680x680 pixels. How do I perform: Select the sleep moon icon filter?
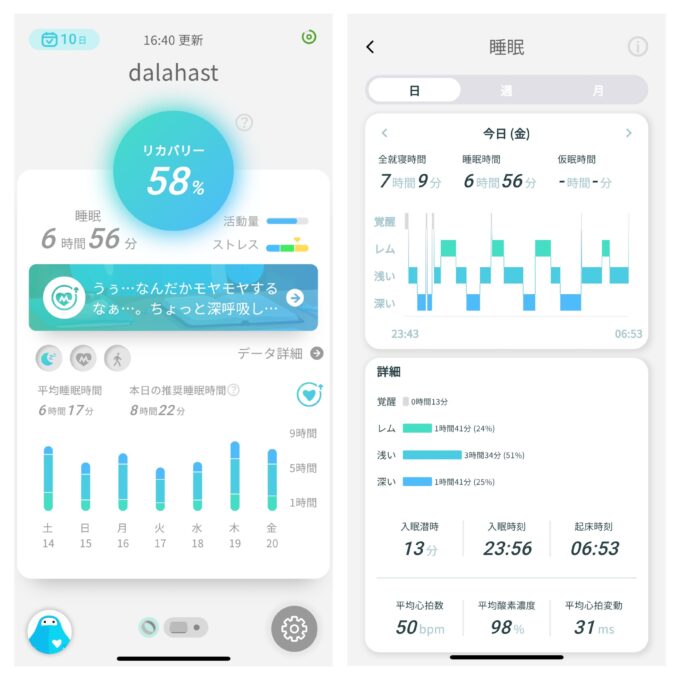pyautogui.click(x=49, y=358)
